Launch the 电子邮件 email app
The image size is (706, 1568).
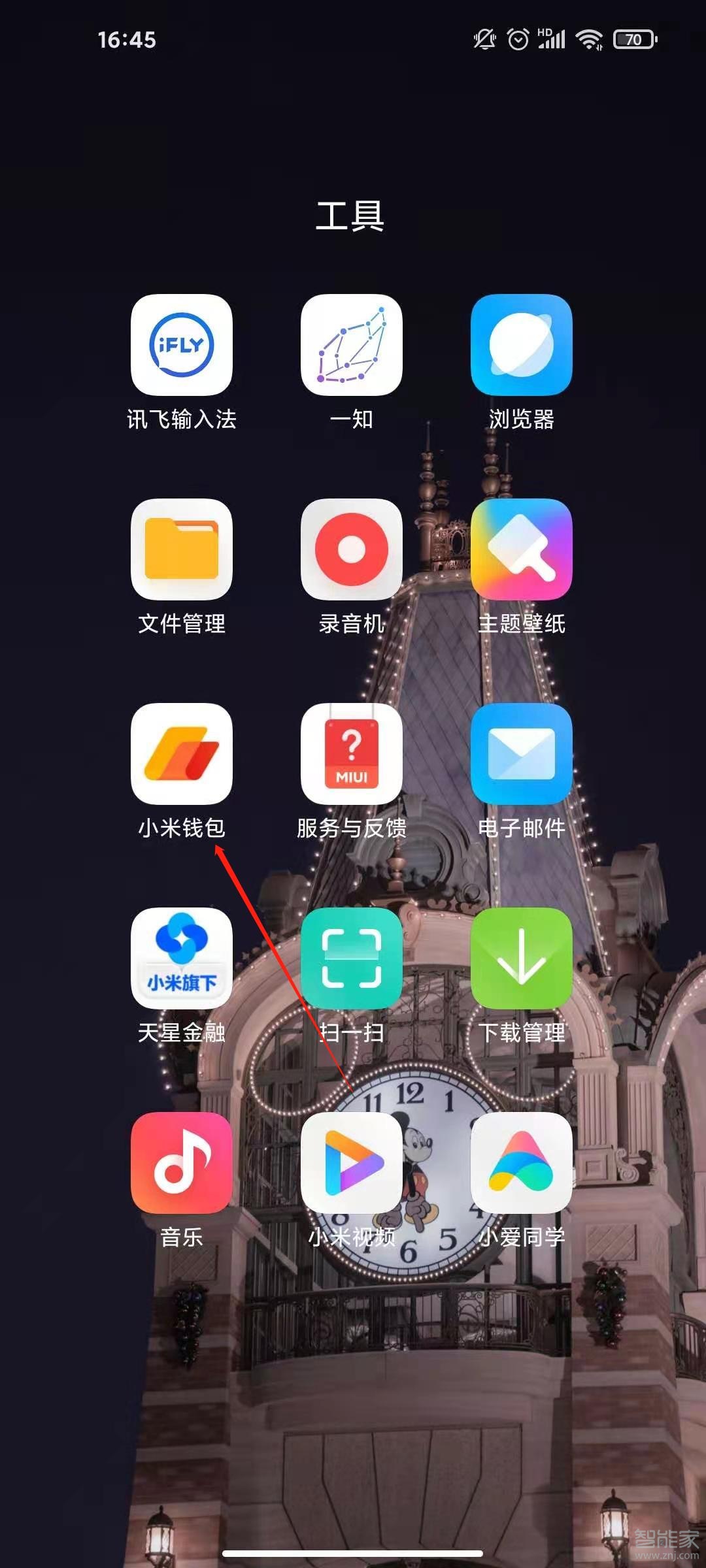click(522, 754)
